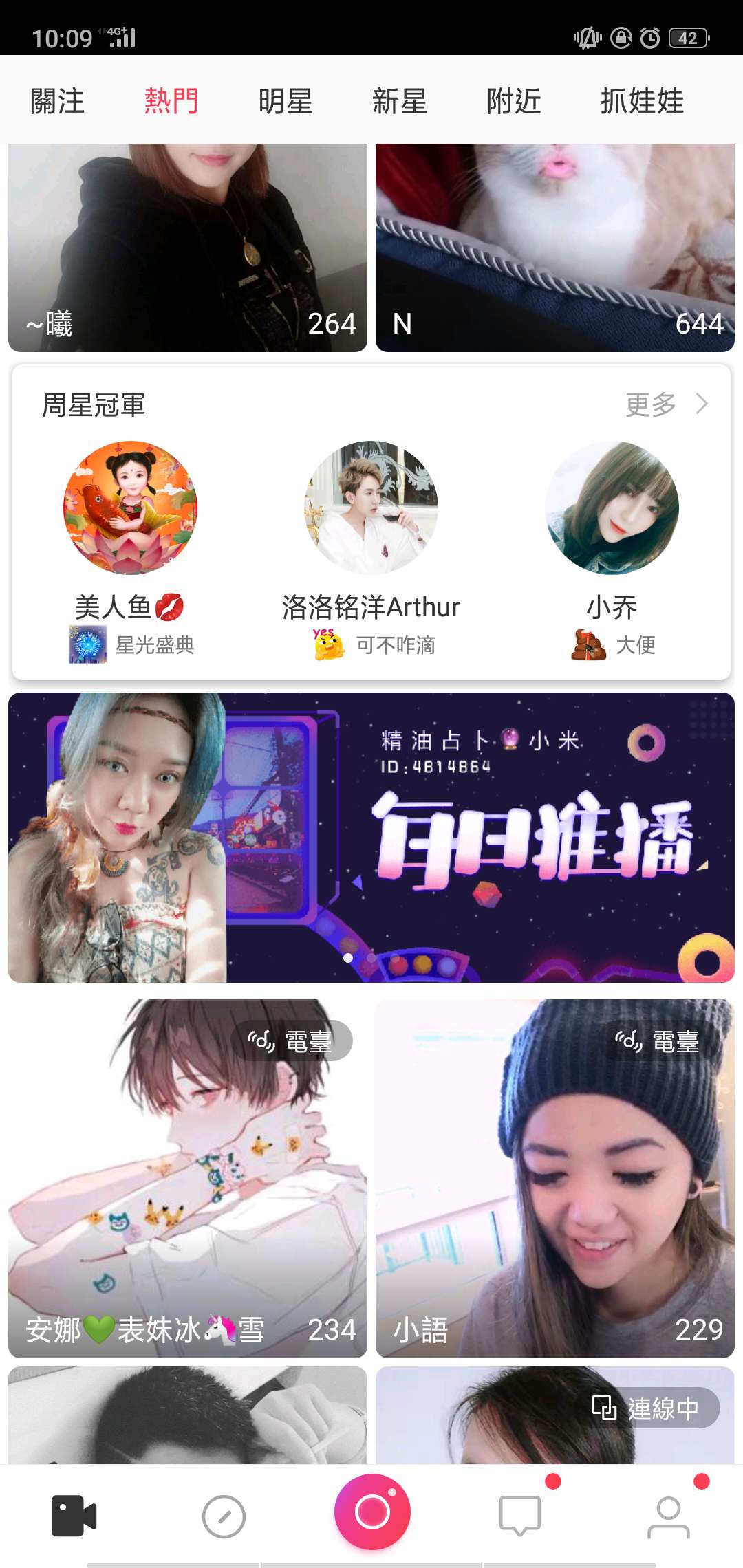Open 小語's radio stream

tap(554, 1177)
